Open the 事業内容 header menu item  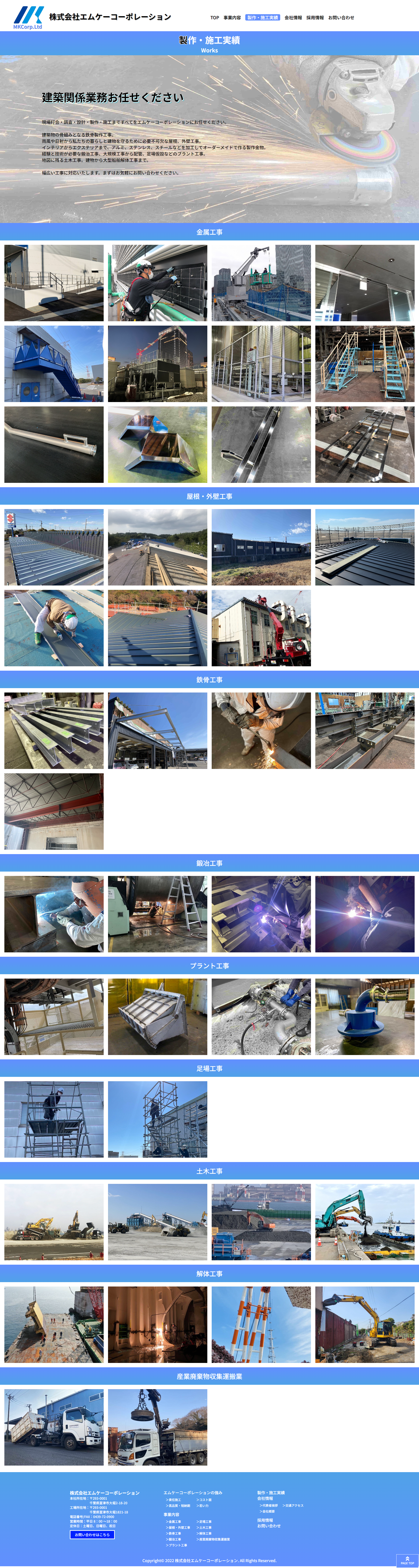coord(232,18)
